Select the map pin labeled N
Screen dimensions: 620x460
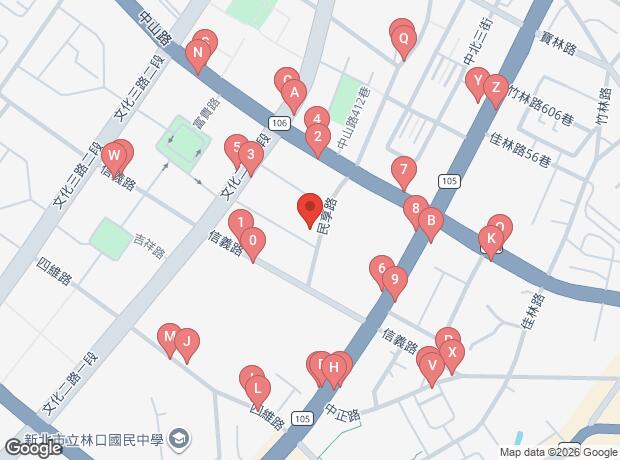(199, 53)
